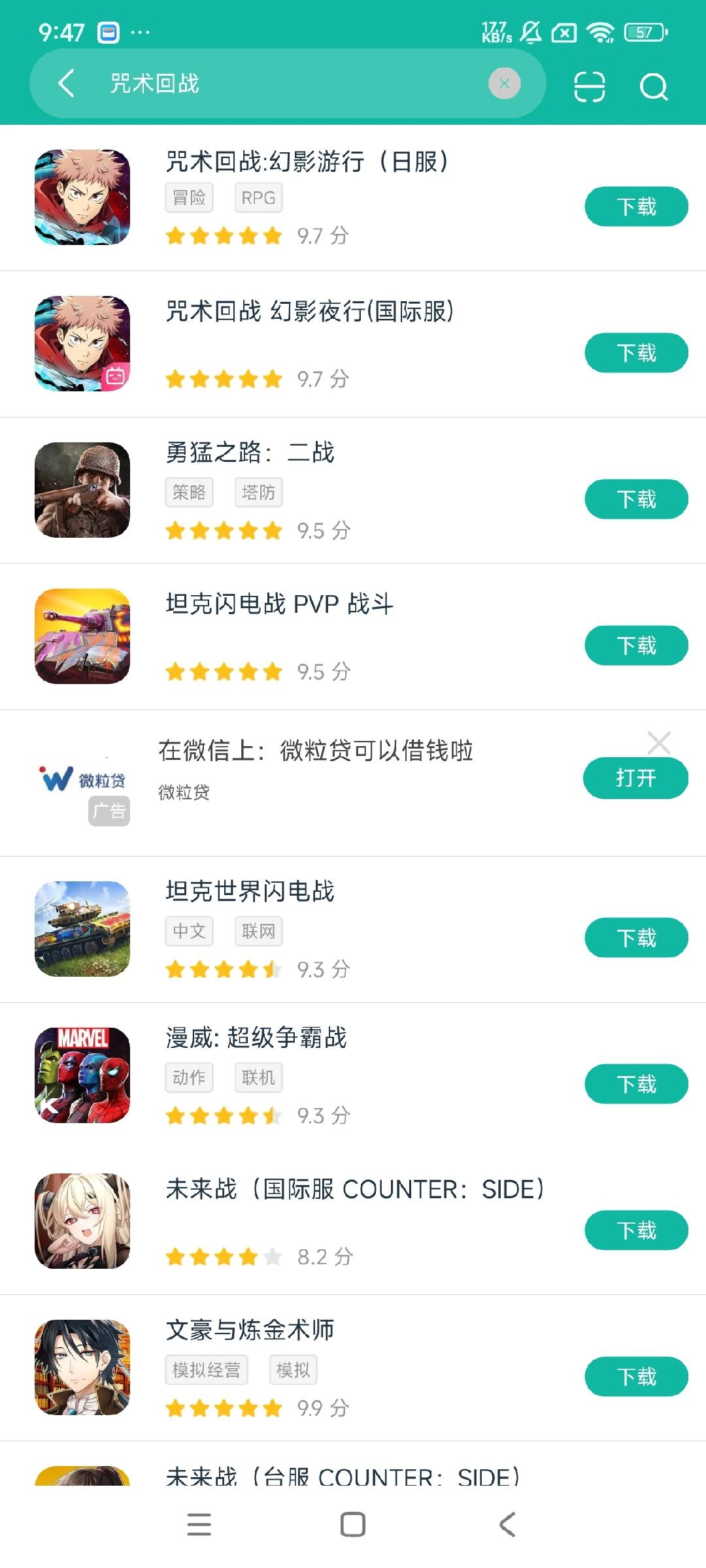Tap the Android home button
Screen dimensions: 706x1568
click(352, 1524)
